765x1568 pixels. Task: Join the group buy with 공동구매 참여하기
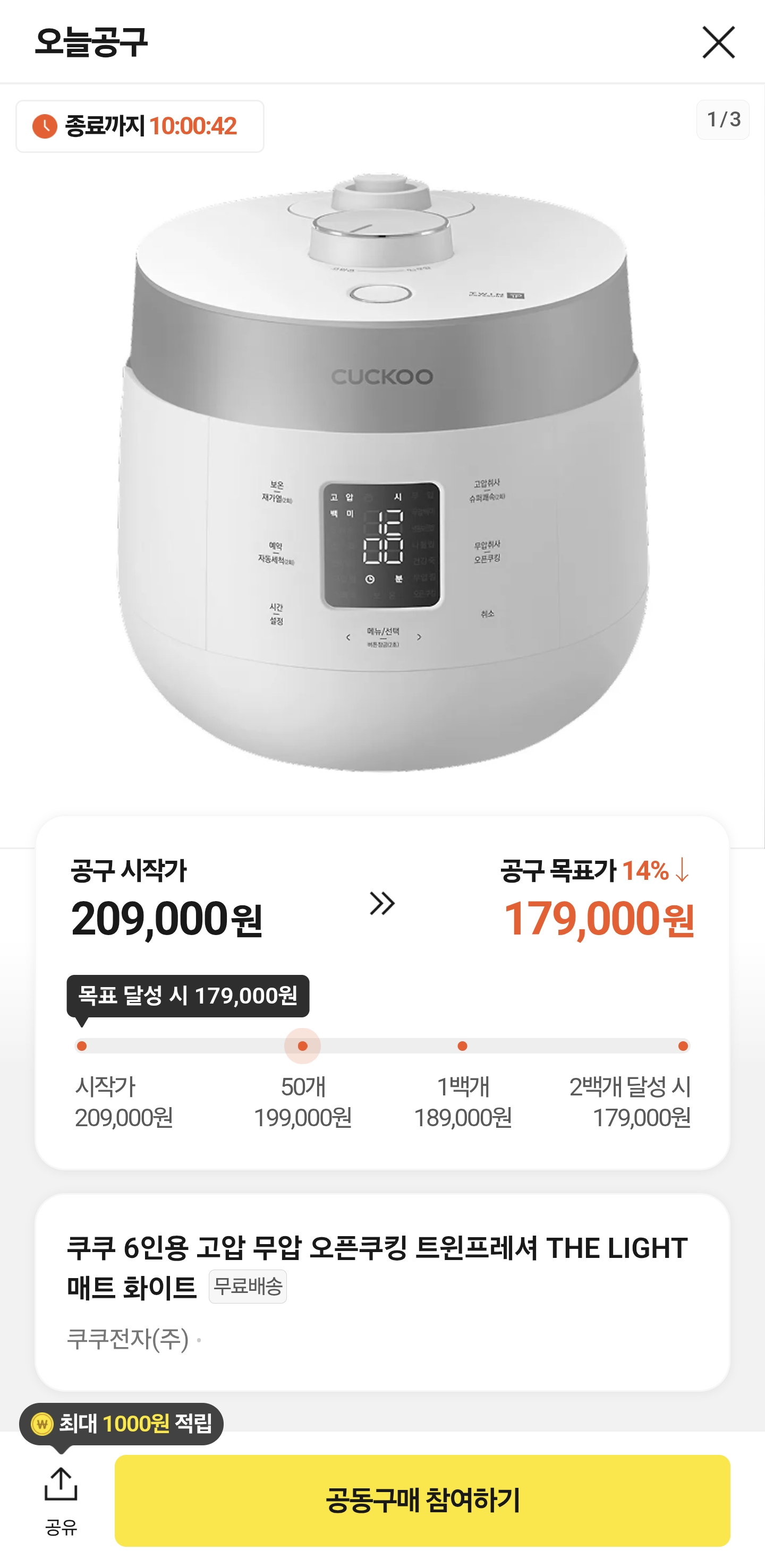pos(422,1500)
